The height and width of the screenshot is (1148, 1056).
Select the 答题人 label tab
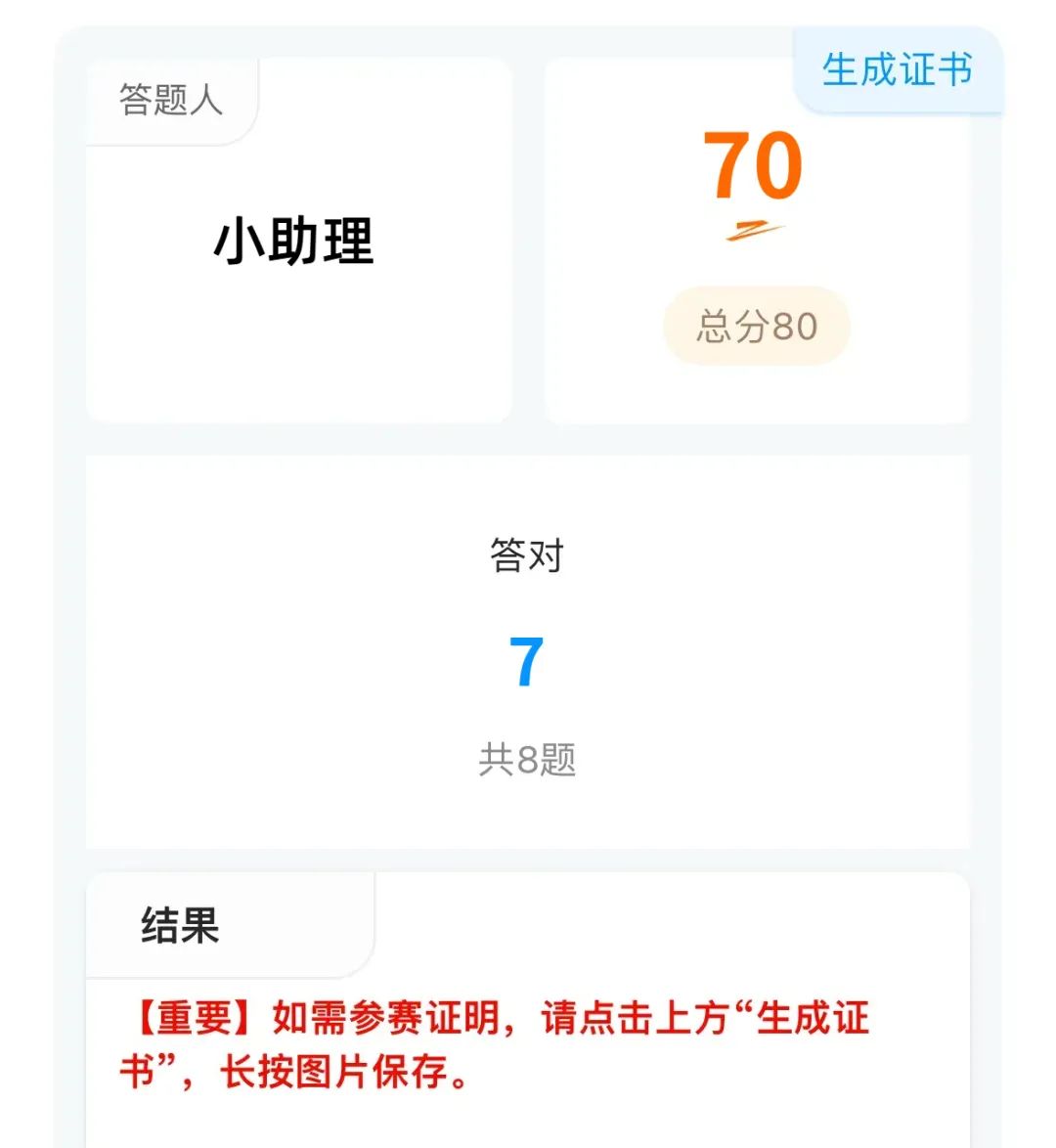pos(171,96)
